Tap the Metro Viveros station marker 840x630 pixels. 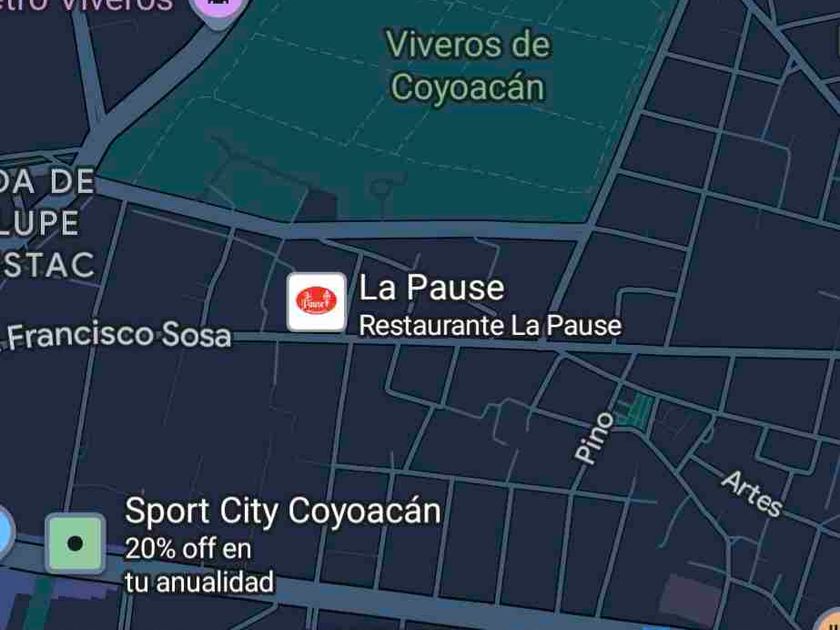pos(222,8)
